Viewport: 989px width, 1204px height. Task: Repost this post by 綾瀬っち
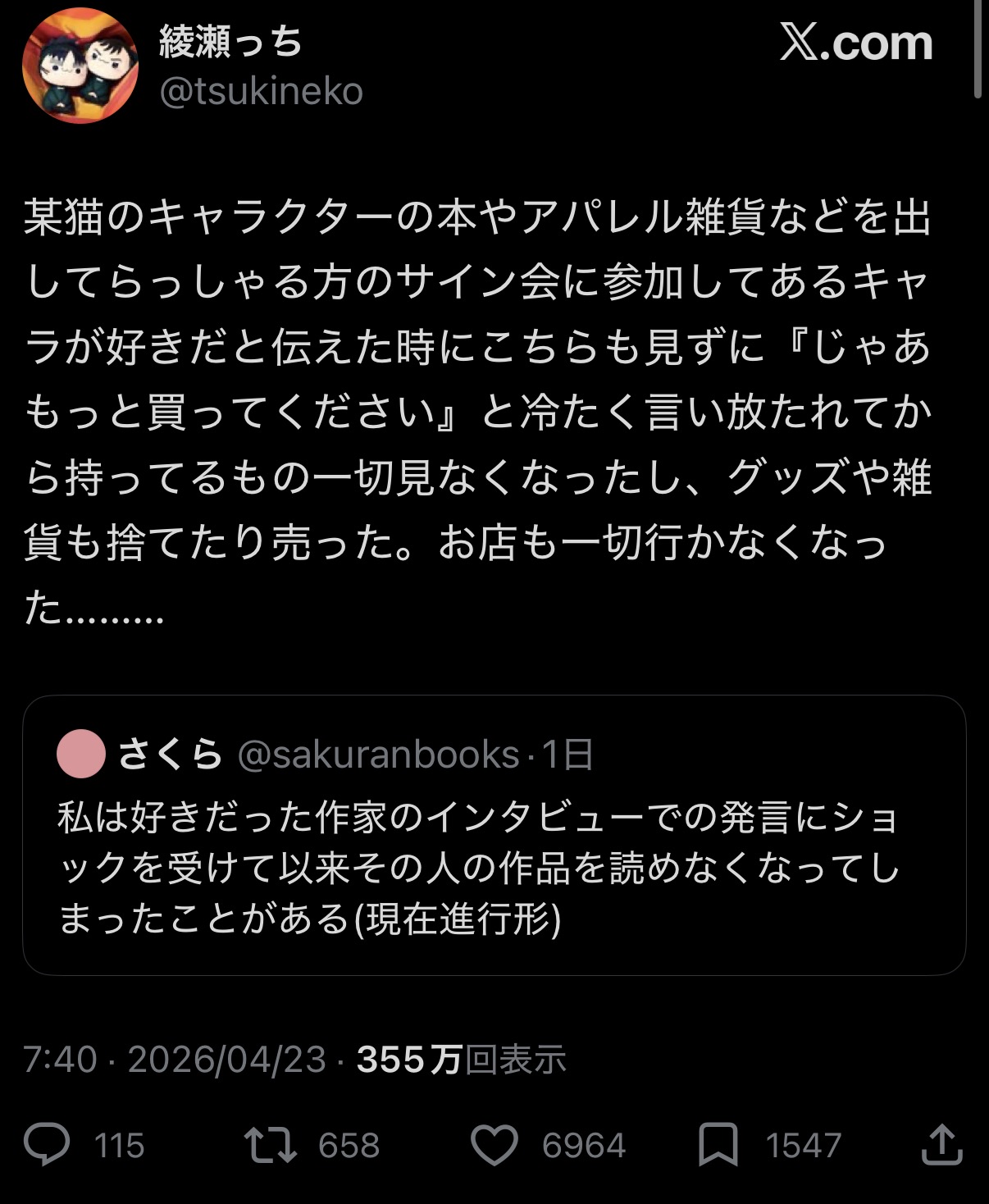[271, 1145]
